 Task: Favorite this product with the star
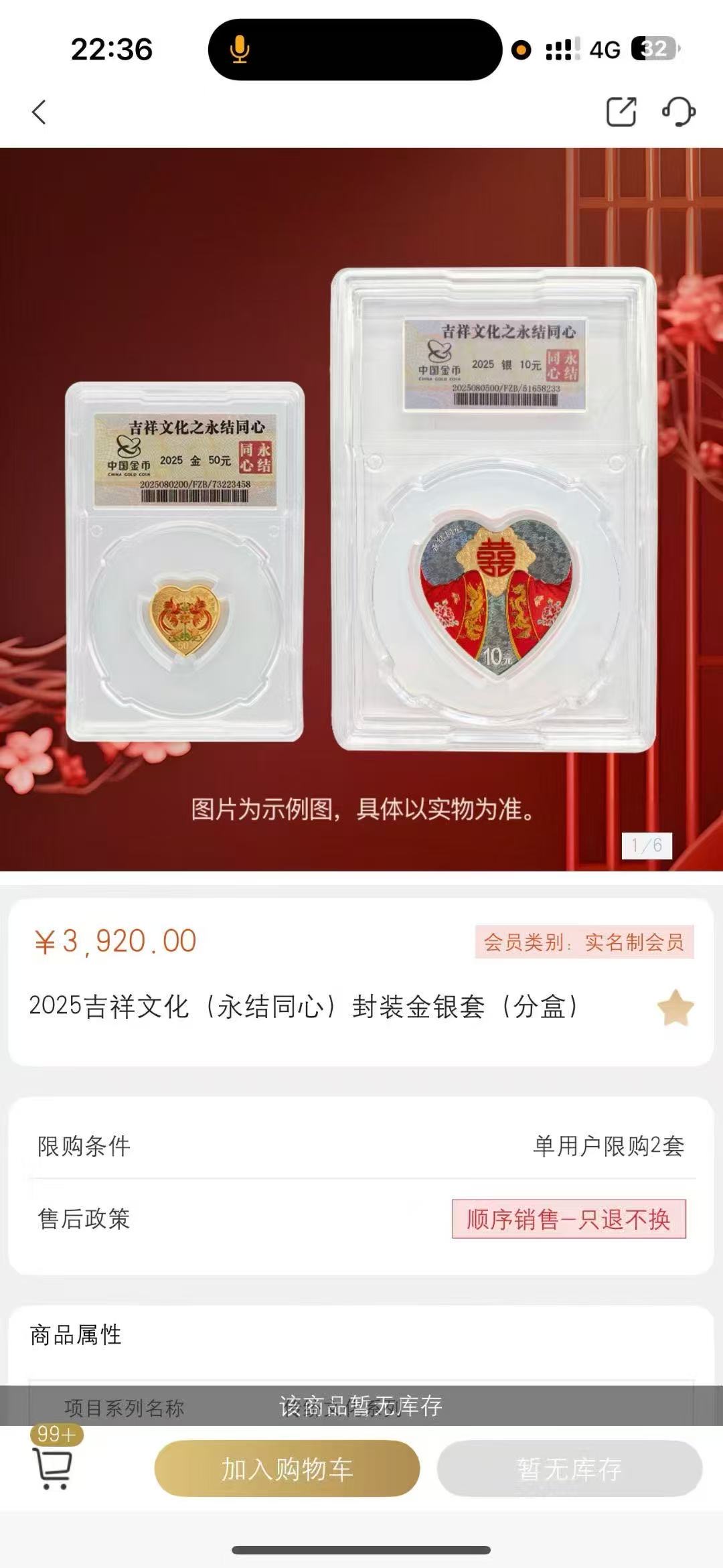click(675, 1008)
